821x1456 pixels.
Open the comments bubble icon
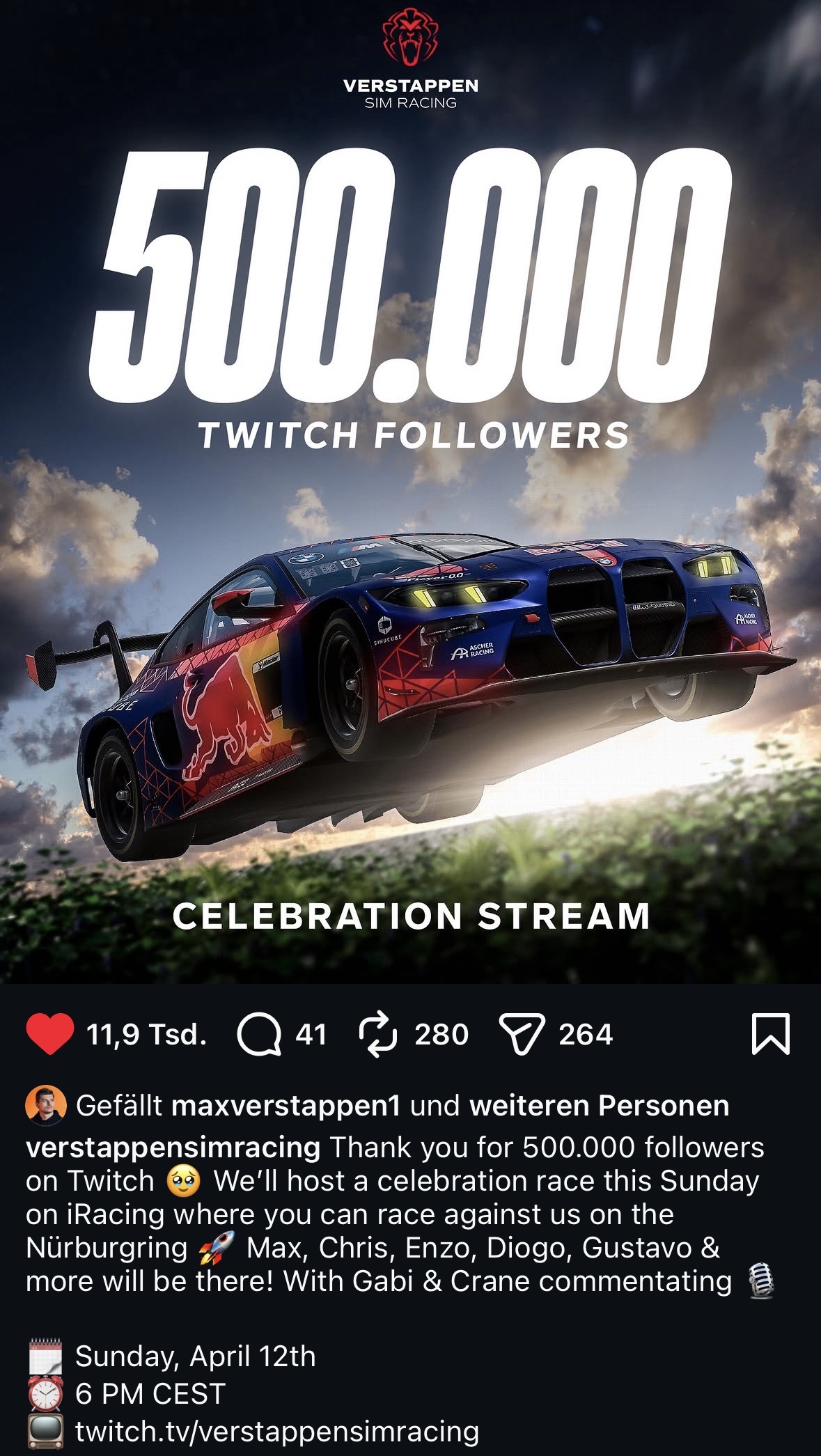click(259, 1034)
